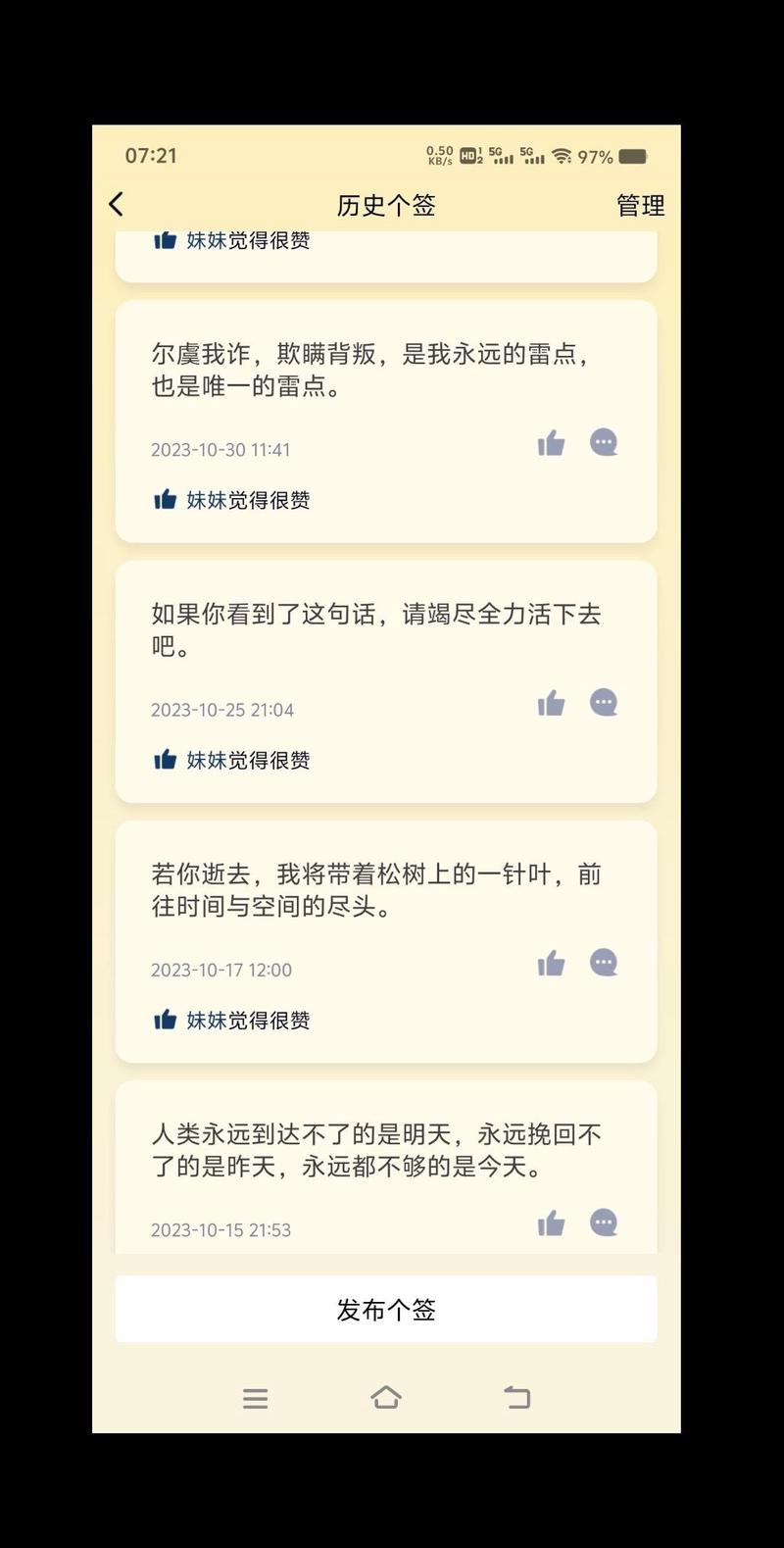Open comments on the 2023-10-17 signature
The width and height of the screenshot is (784, 1548).
[604, 963]
